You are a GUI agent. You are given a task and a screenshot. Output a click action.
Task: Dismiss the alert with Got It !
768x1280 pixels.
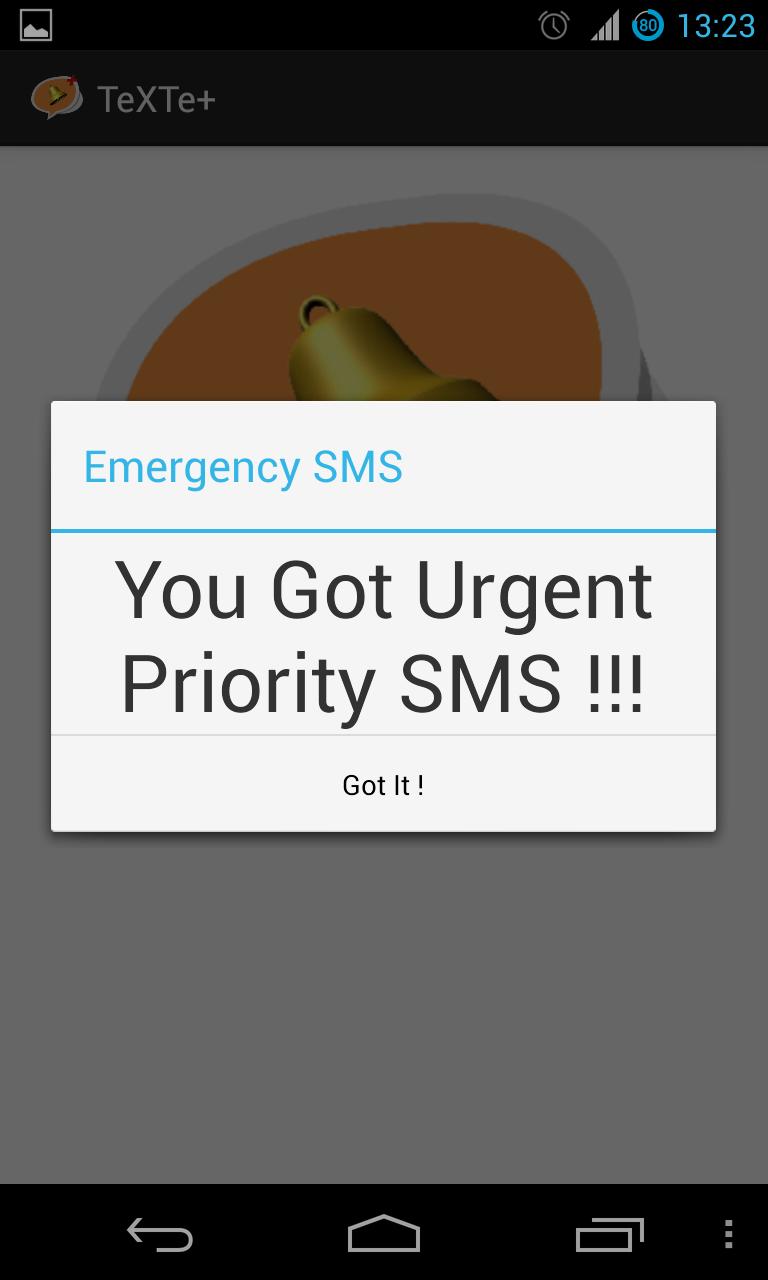[383, 785]
